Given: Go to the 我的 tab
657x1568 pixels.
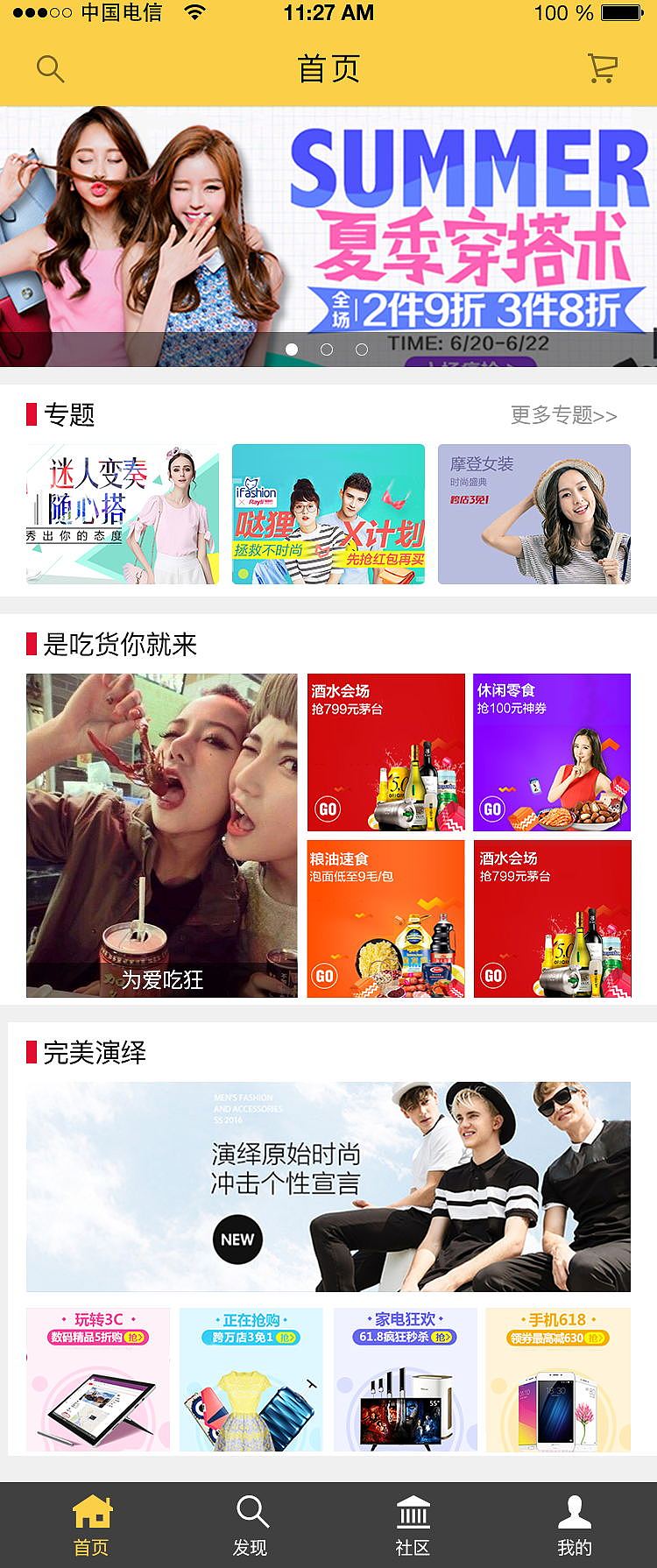Looking at the screenshot, I should click(x=575, y=1525).
